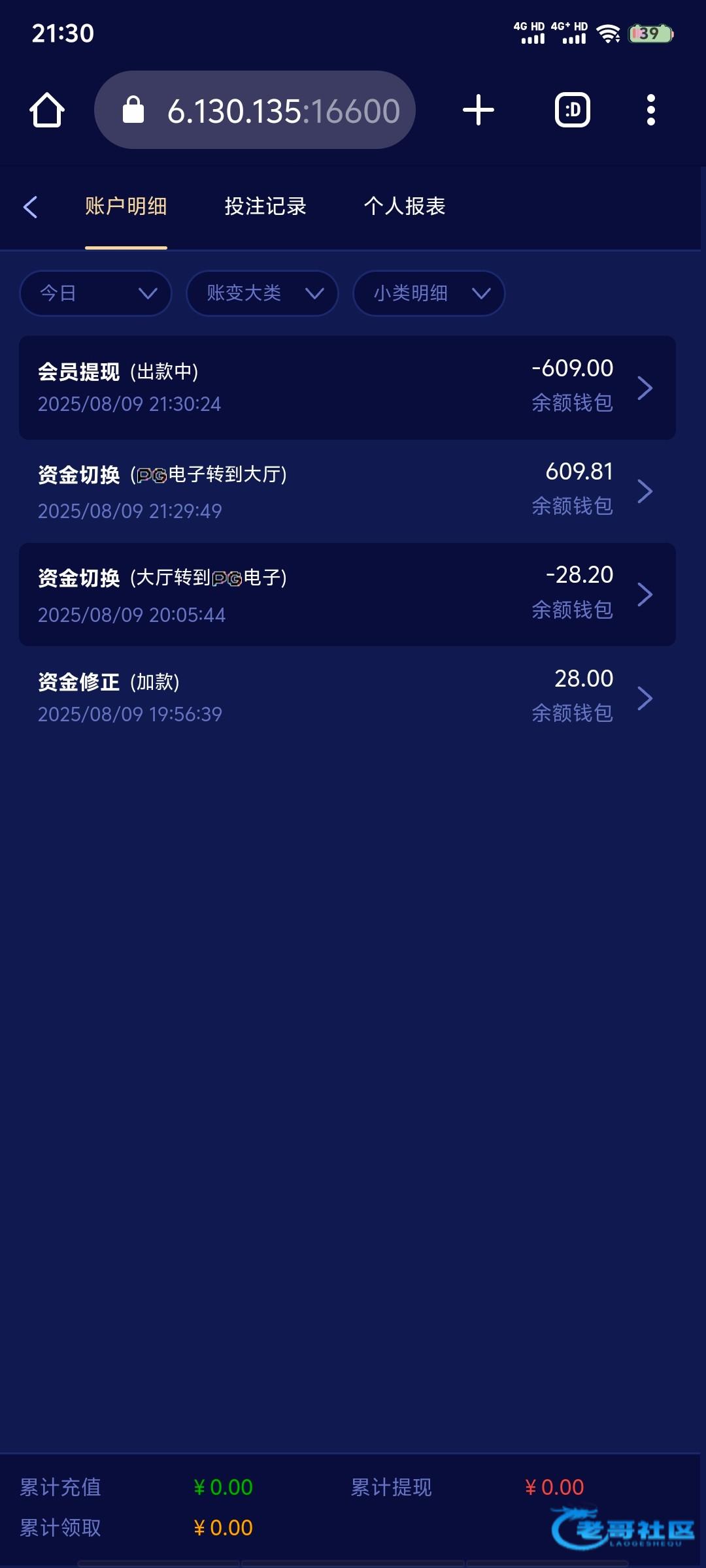
Task: Open a new browser tab
Action: pyautogui.click(x=479, y=110)
